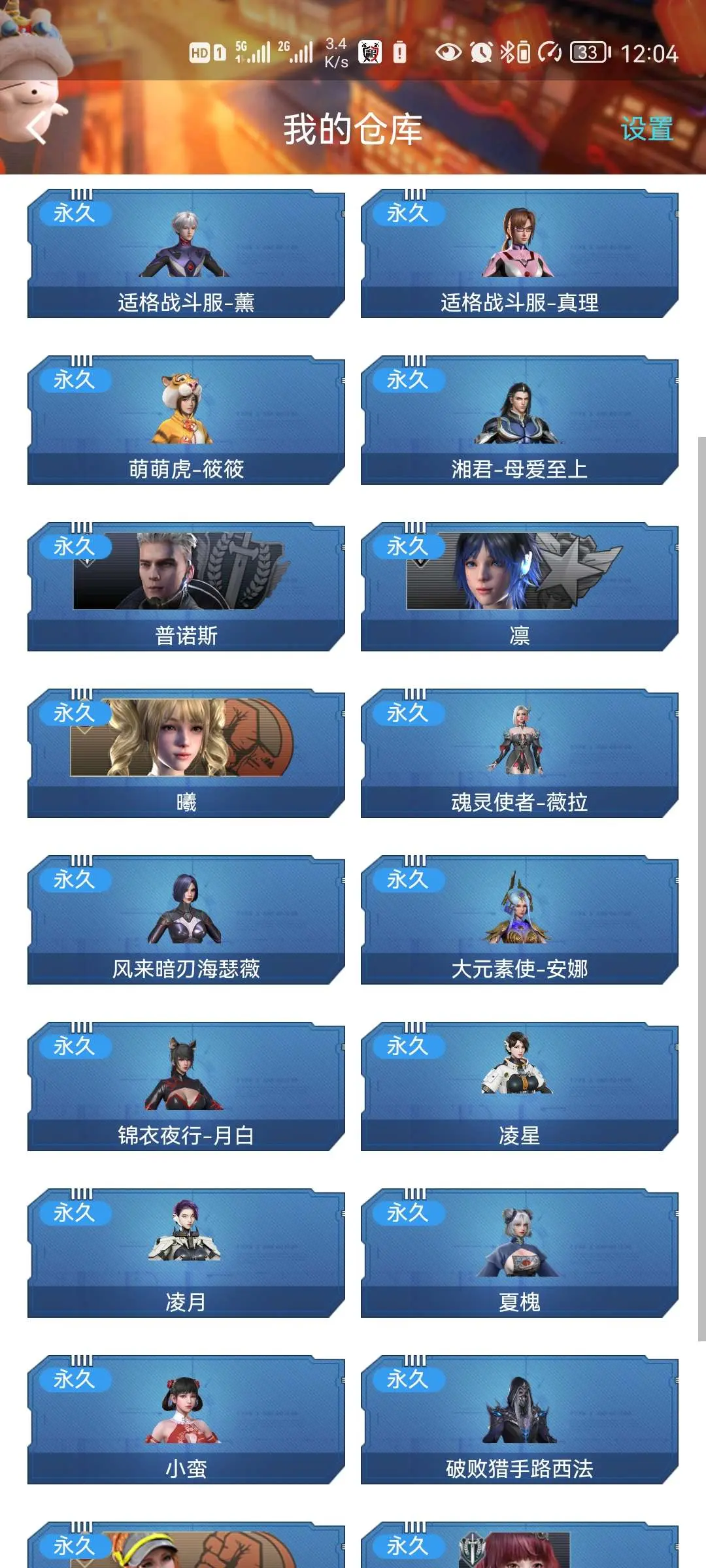This screenshot has width=706, height=1568.
Task: Open the 适格战斗服-薰 card
Action: (x=186, y=253)
